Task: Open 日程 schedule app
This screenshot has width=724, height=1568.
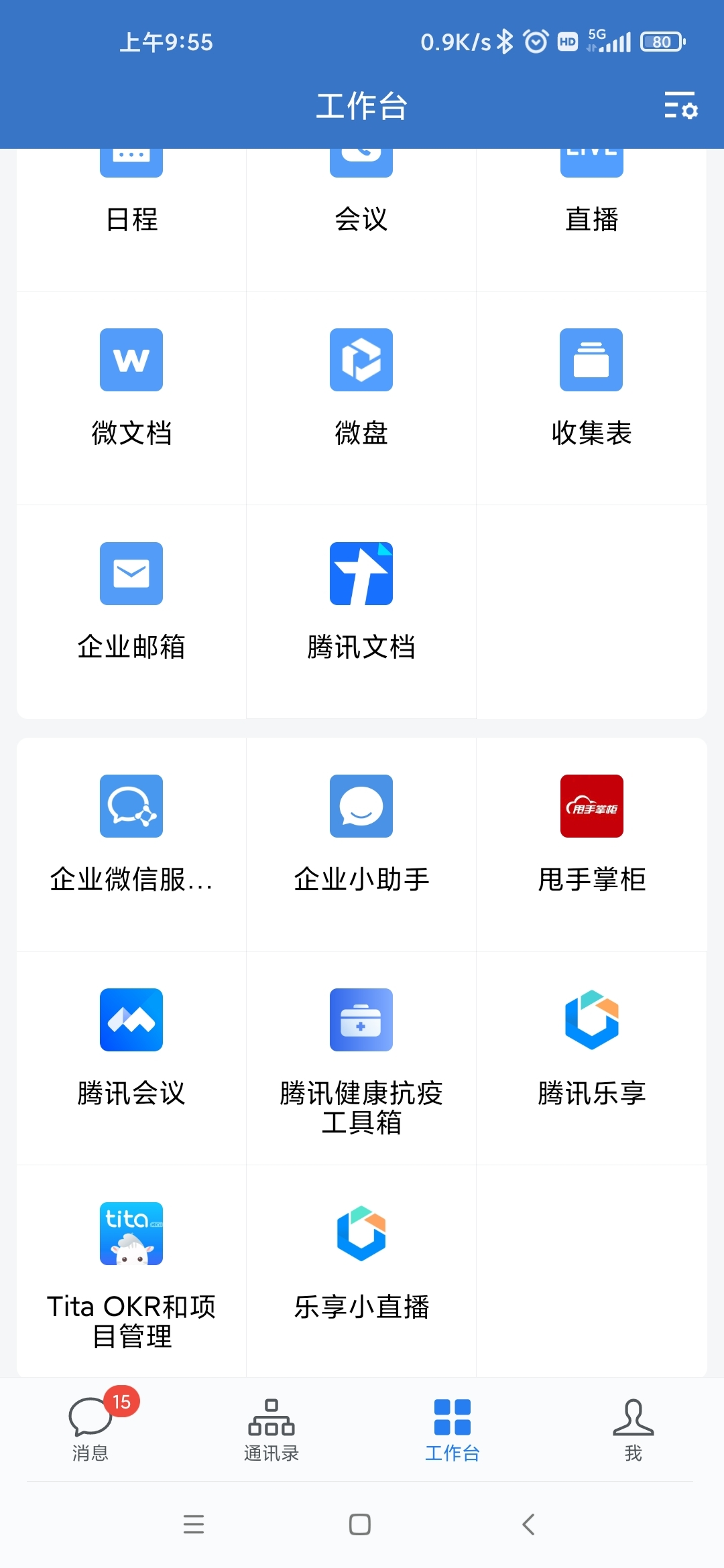Action: pyautogui.click(x=131, y=194)
